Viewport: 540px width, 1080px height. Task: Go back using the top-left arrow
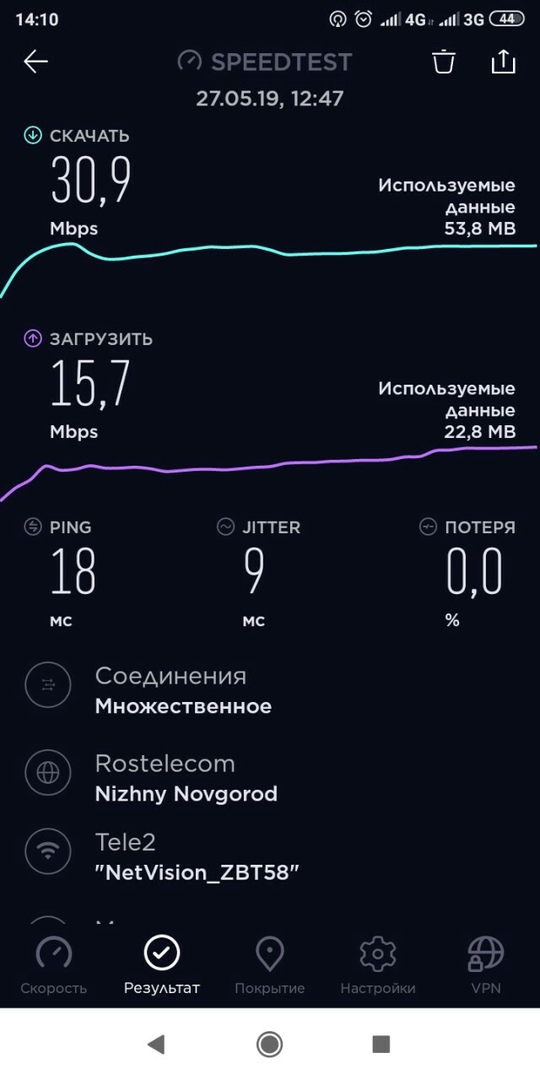click(x=36, y=62)
